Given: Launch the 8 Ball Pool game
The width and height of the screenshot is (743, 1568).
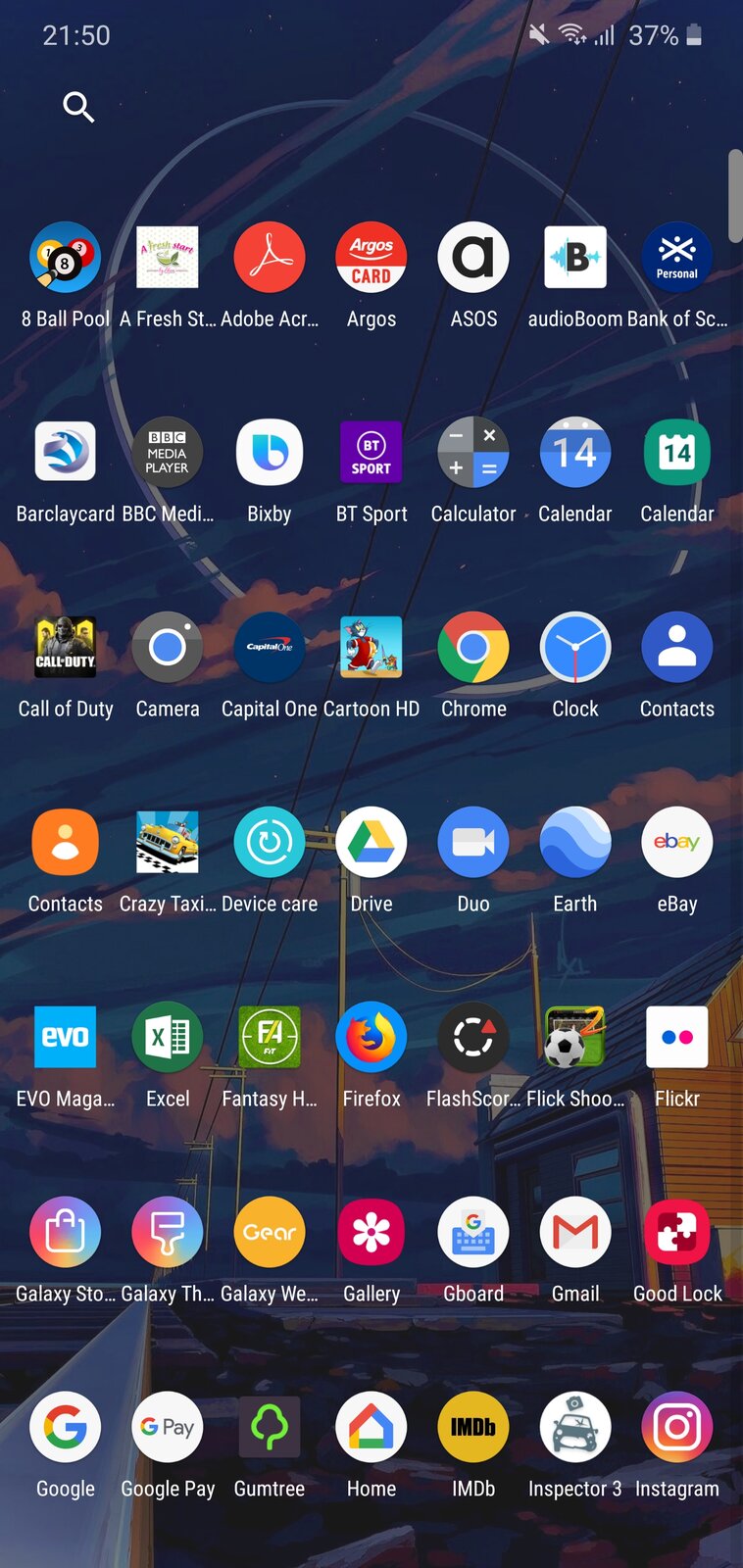Looking at the screenshot, I should [66, 258].
